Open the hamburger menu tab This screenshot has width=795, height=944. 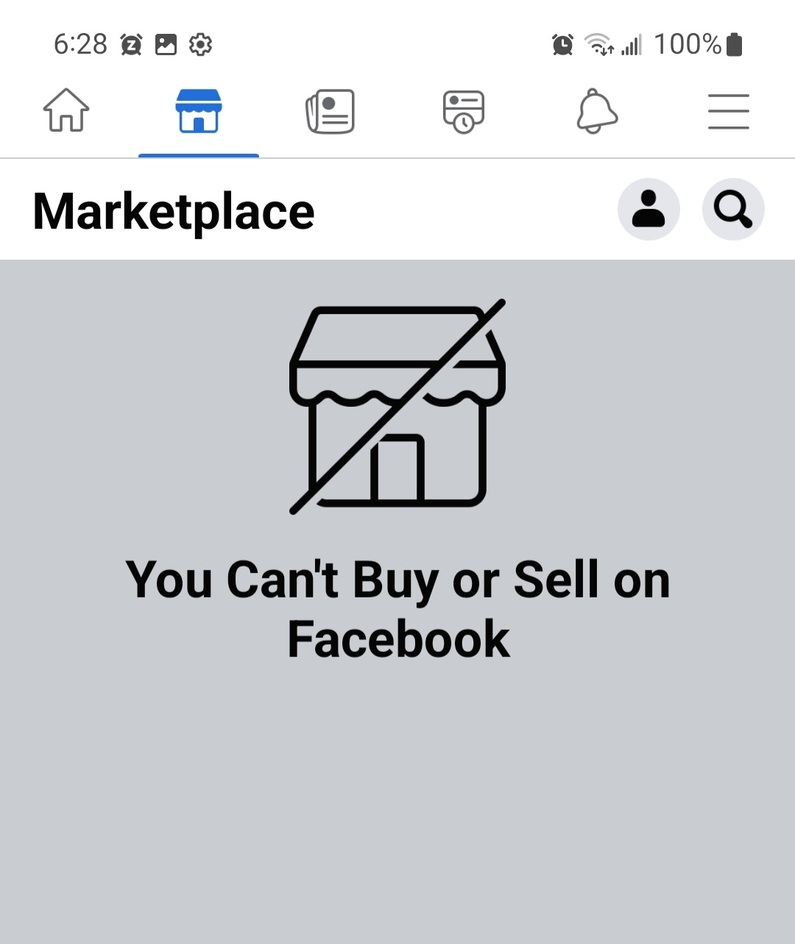coord(728,111)
